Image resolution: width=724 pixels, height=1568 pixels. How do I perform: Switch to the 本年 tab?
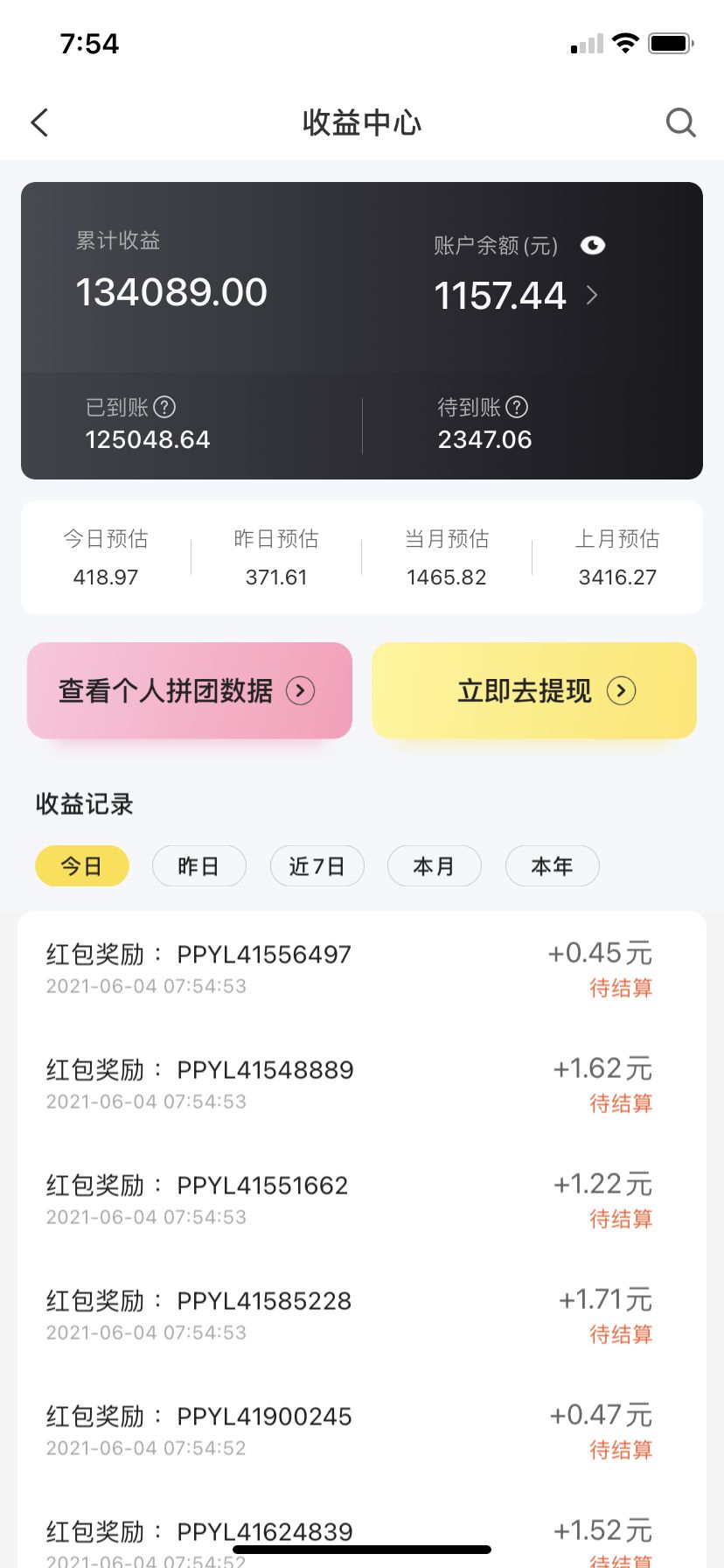click(552, 865)
